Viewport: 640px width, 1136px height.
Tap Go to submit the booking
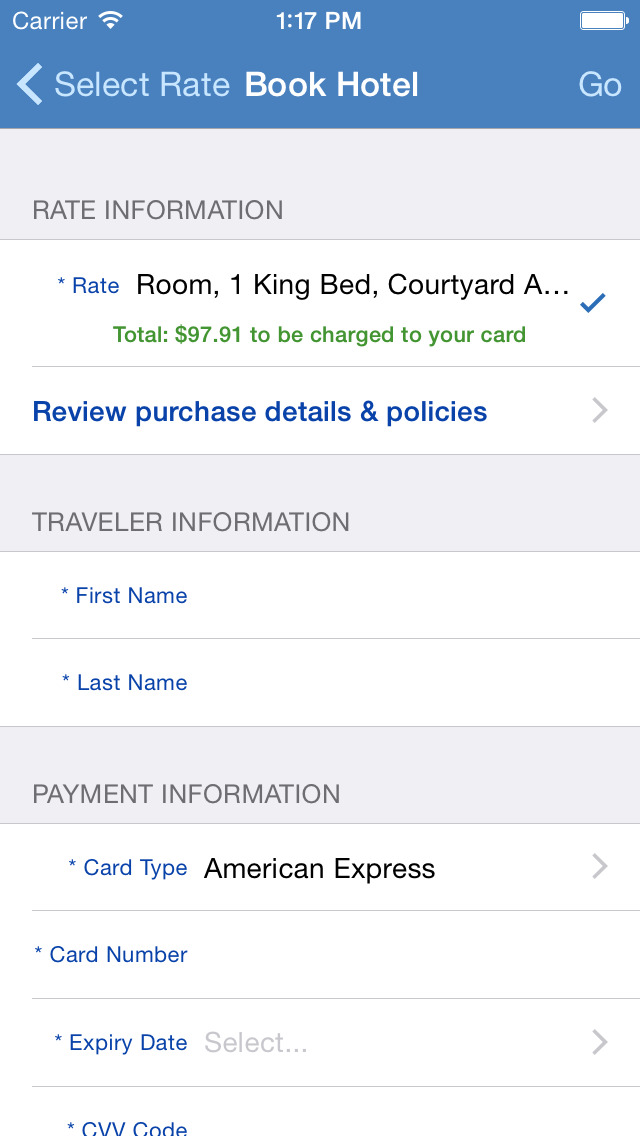[599, 85]
